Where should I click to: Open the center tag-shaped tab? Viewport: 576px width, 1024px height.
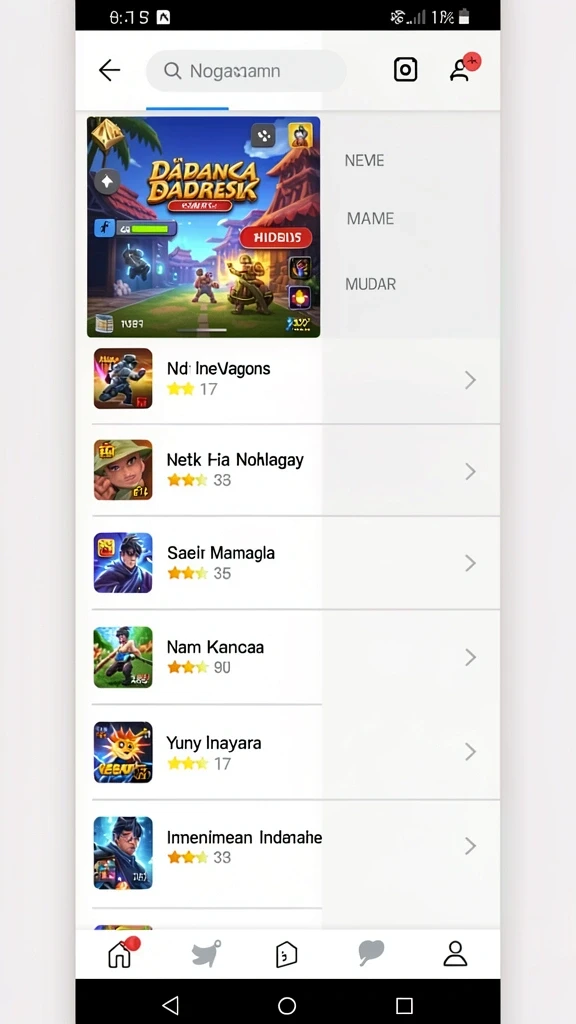287,954
